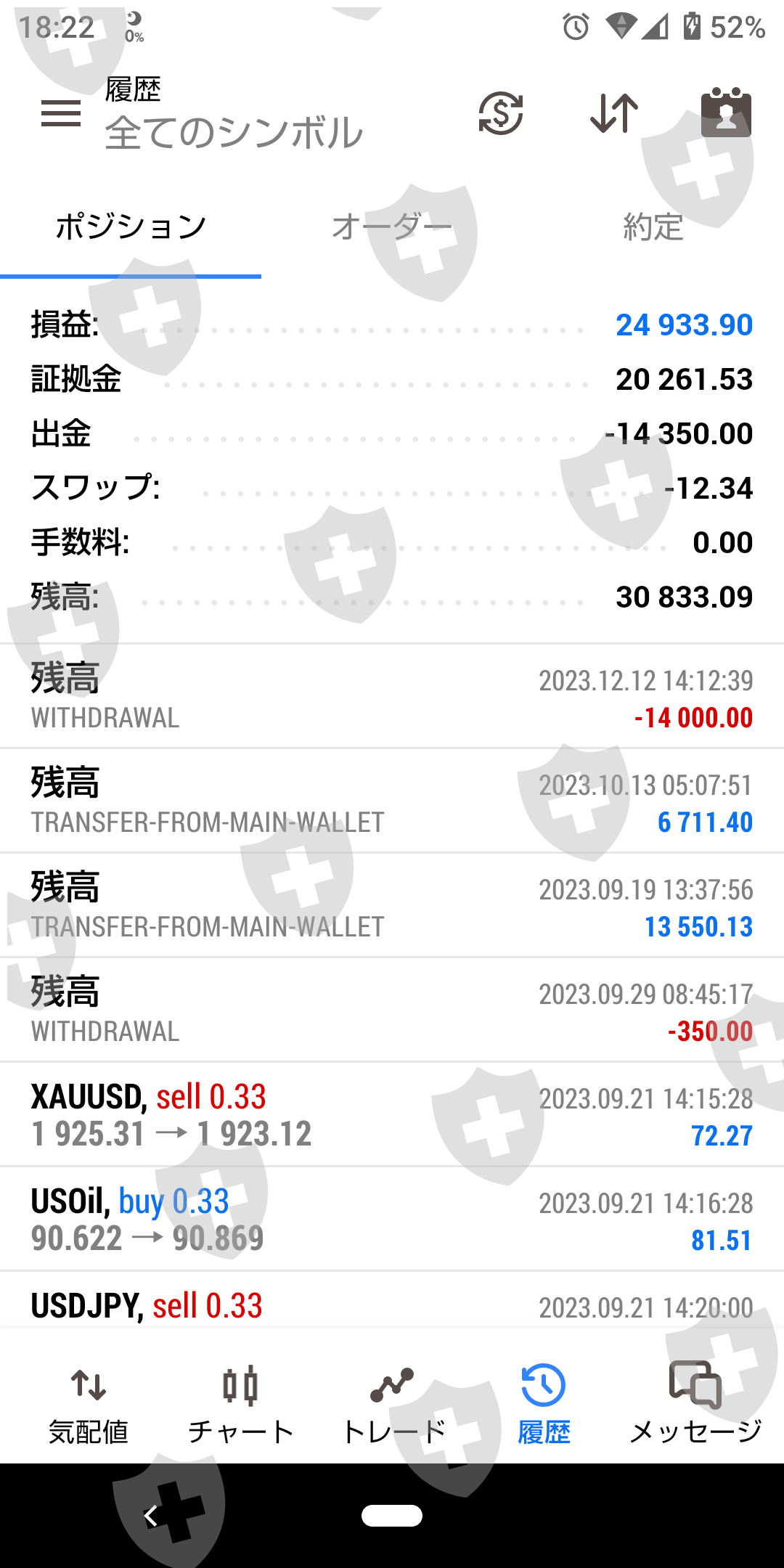The image size is (784, 1568).
Task: Switch to the 約定 tab
Action: point(653,227)
